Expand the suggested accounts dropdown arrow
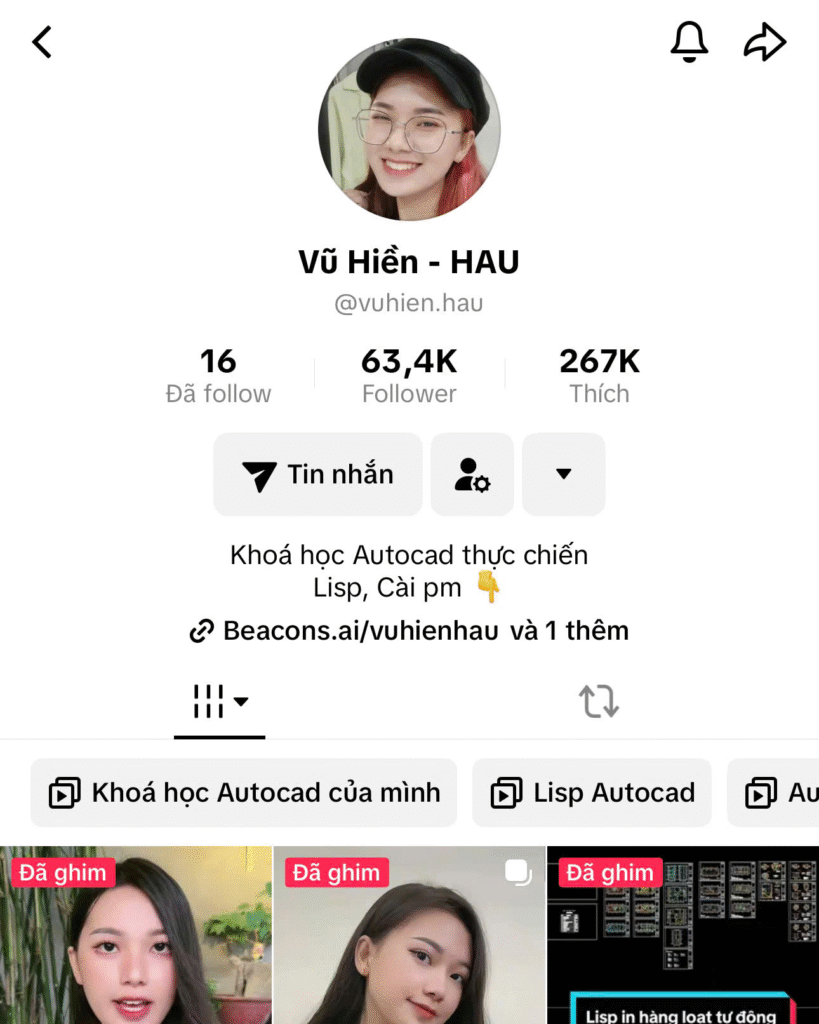819x1024 pixels. pos(564,475)
